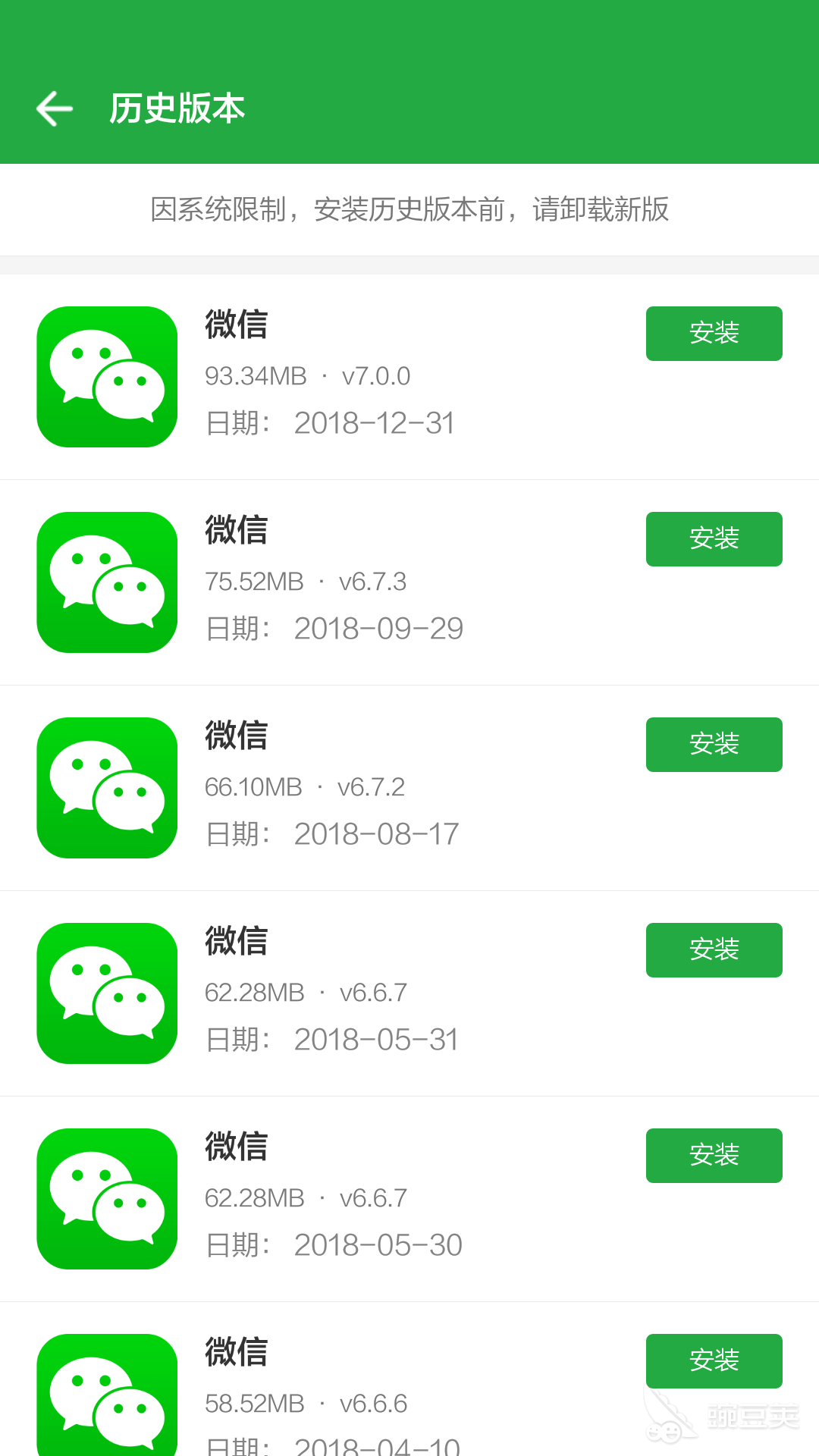Install 微信 v7.0.0 dated 2018-12-31
This screenshot has width=819, height=1456.
tap(714, 334)
